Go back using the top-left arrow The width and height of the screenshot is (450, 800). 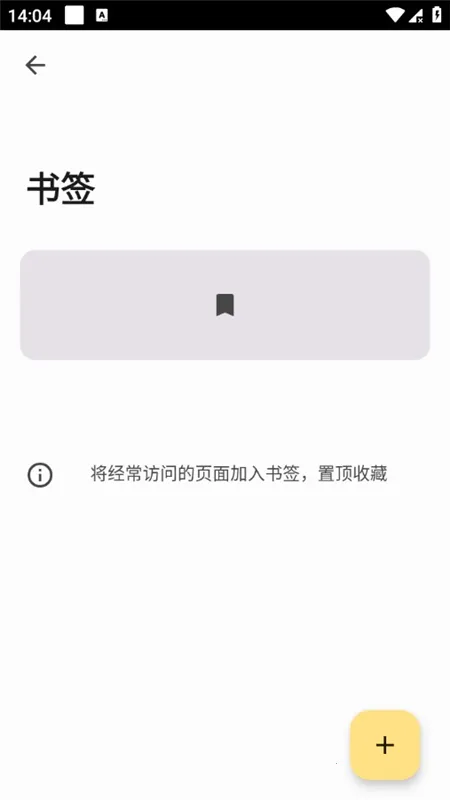pos(35,65)
